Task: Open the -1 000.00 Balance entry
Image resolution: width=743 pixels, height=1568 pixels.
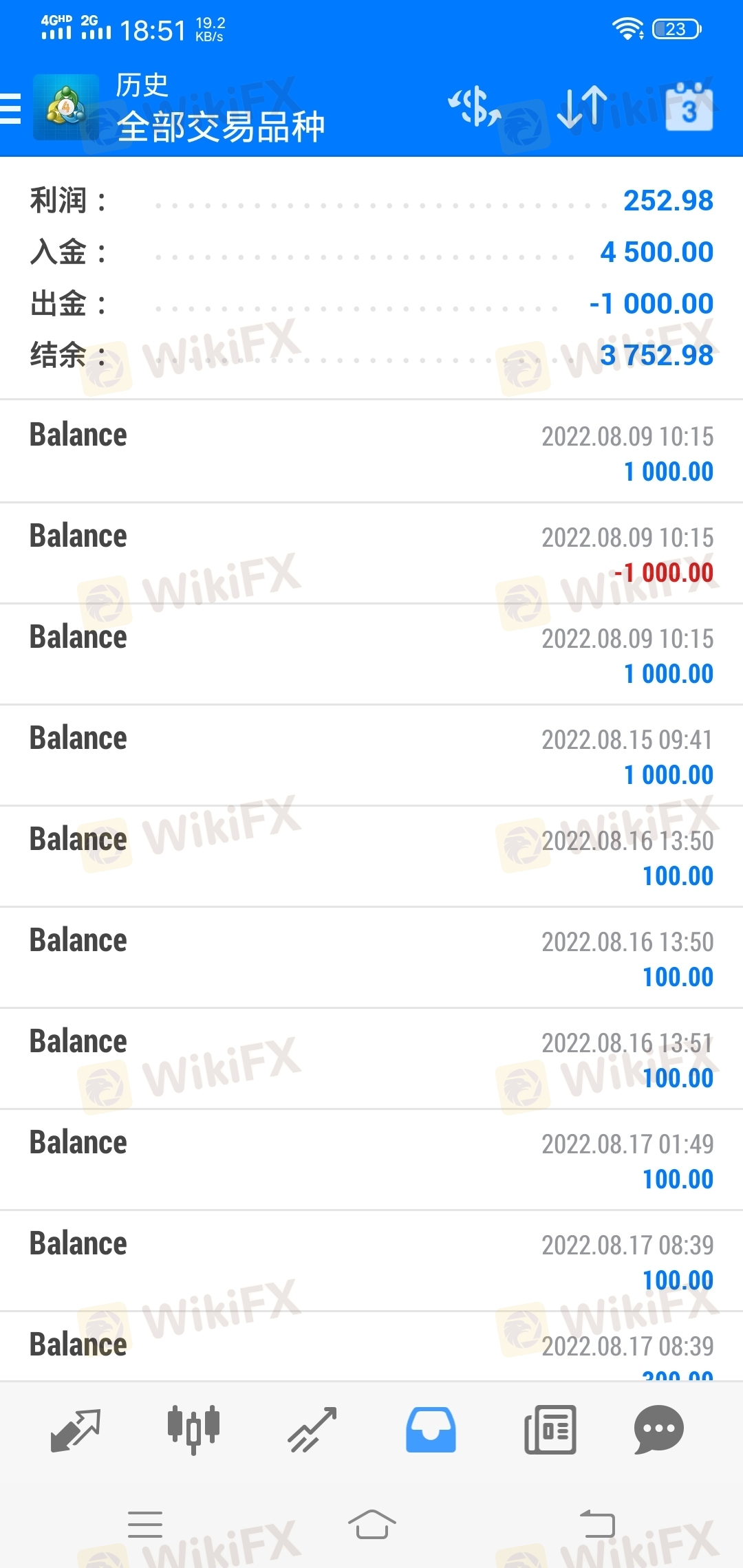Action: (x=371, y=554)
